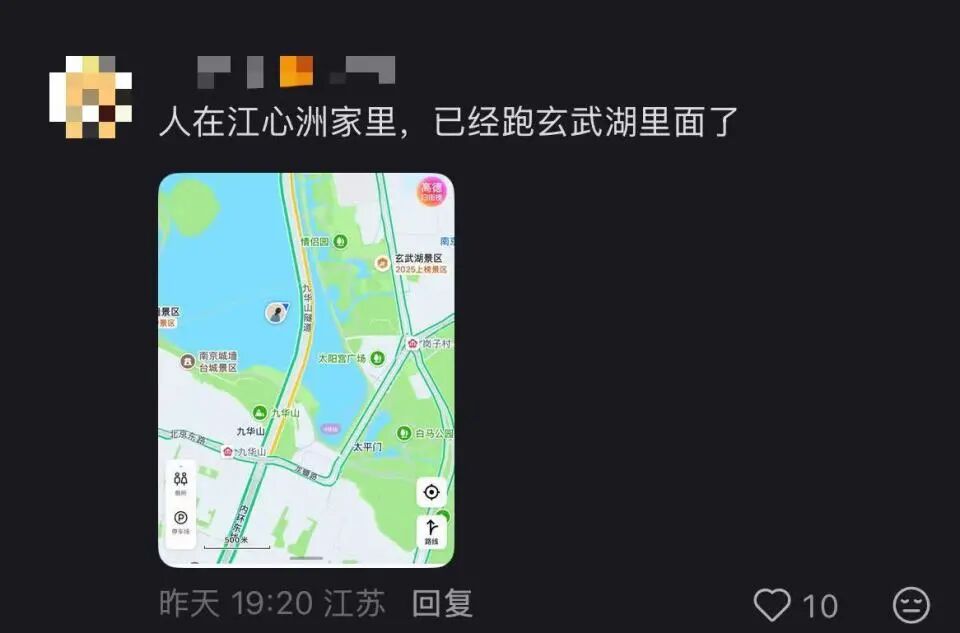Open the map screenshot attached to the comment
The image size is (960, 633).
(x=306, y=370)
